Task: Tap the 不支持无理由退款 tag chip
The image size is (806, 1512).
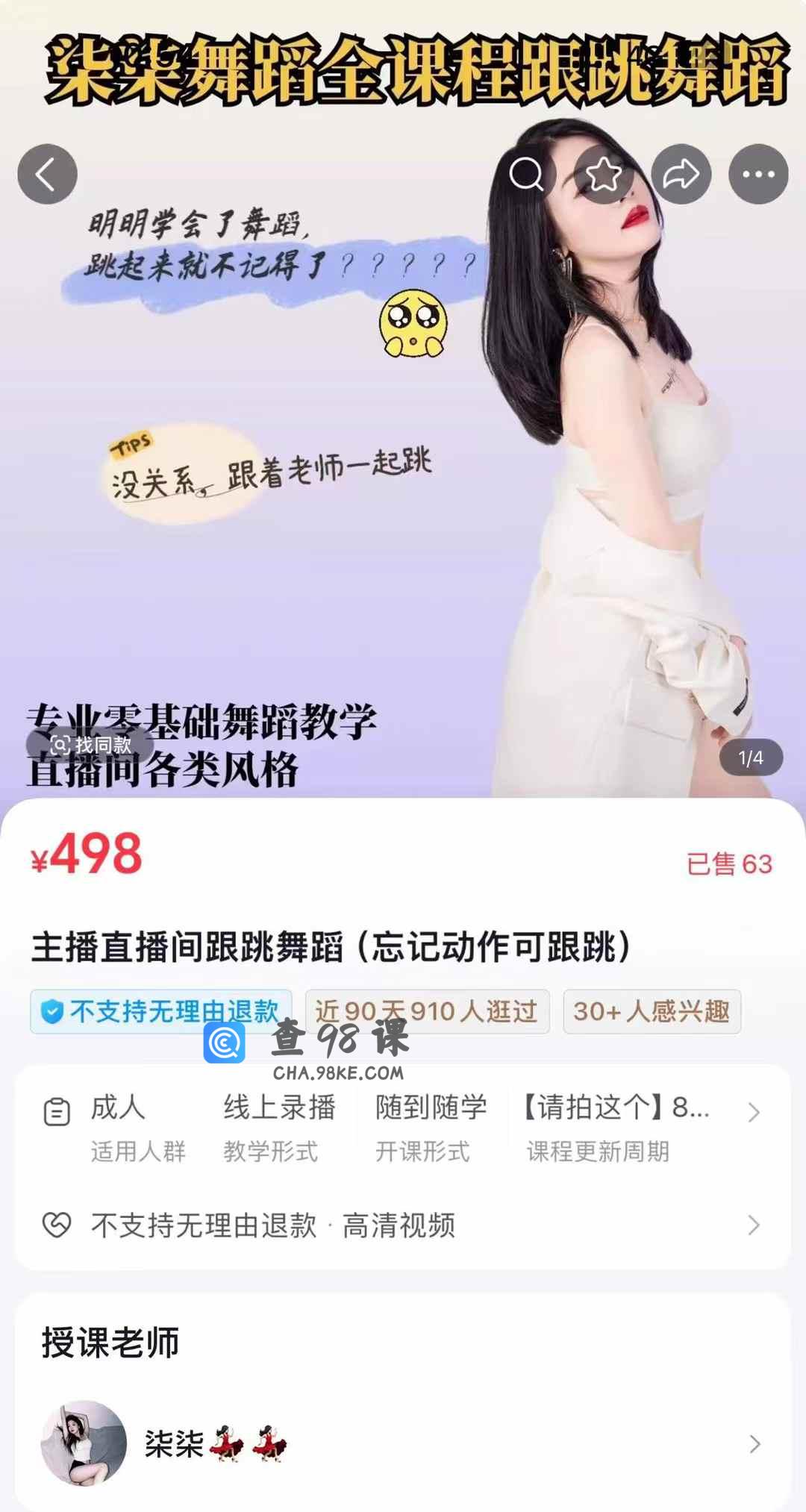Action: (161, 1011)
